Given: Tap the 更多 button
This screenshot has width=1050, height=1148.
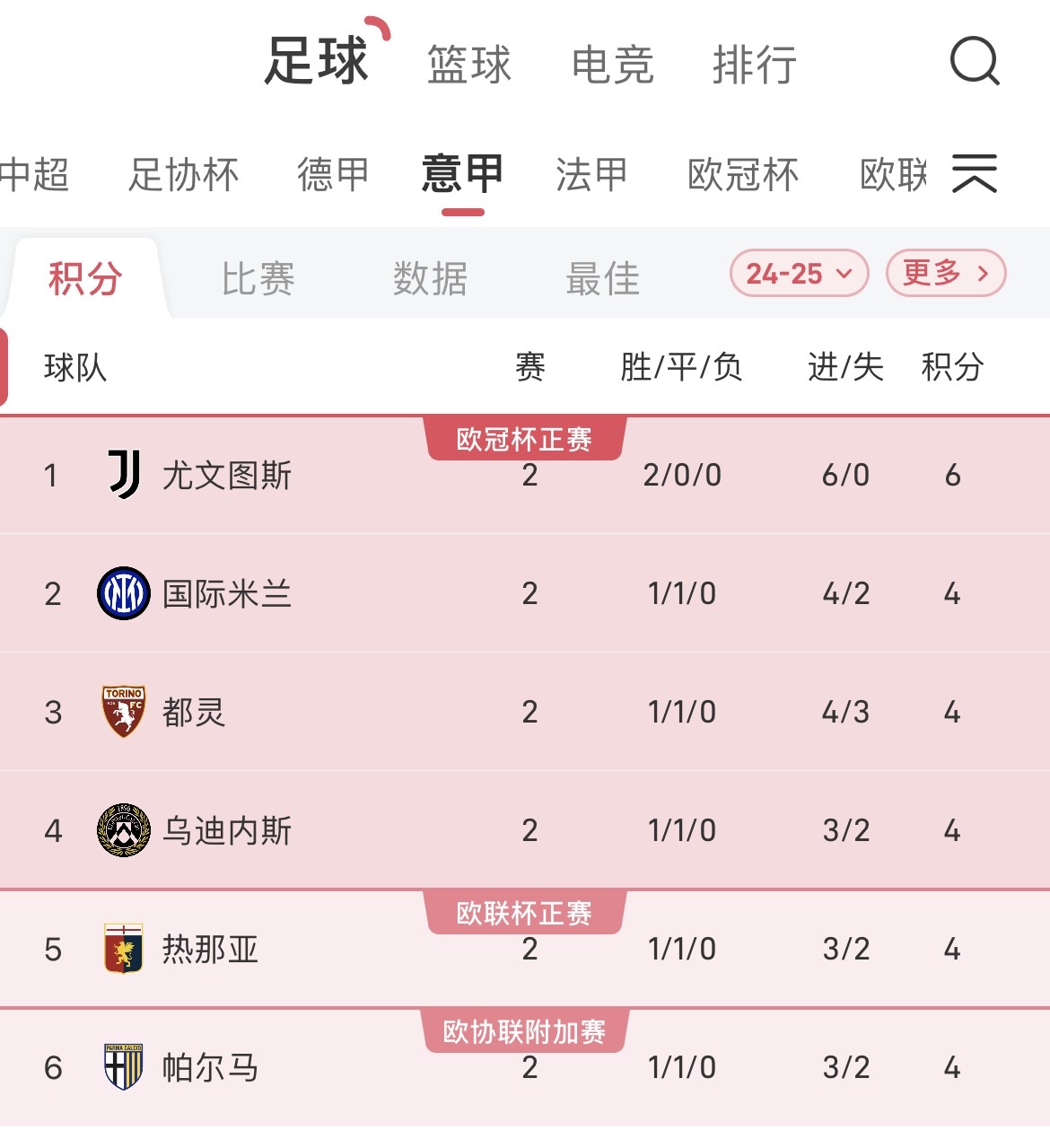Looking at the screenshot, I should coord(945,273).
